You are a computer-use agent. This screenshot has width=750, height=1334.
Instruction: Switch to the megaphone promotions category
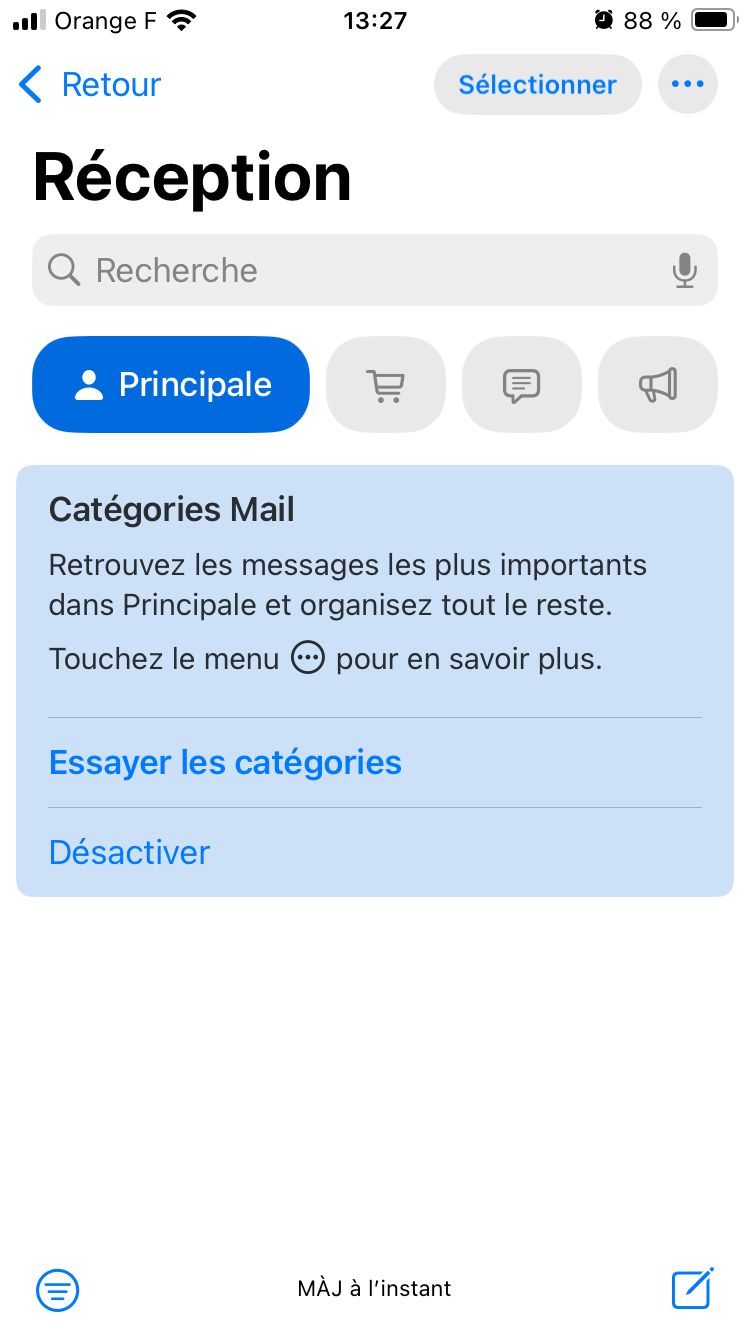pos(658,385)
